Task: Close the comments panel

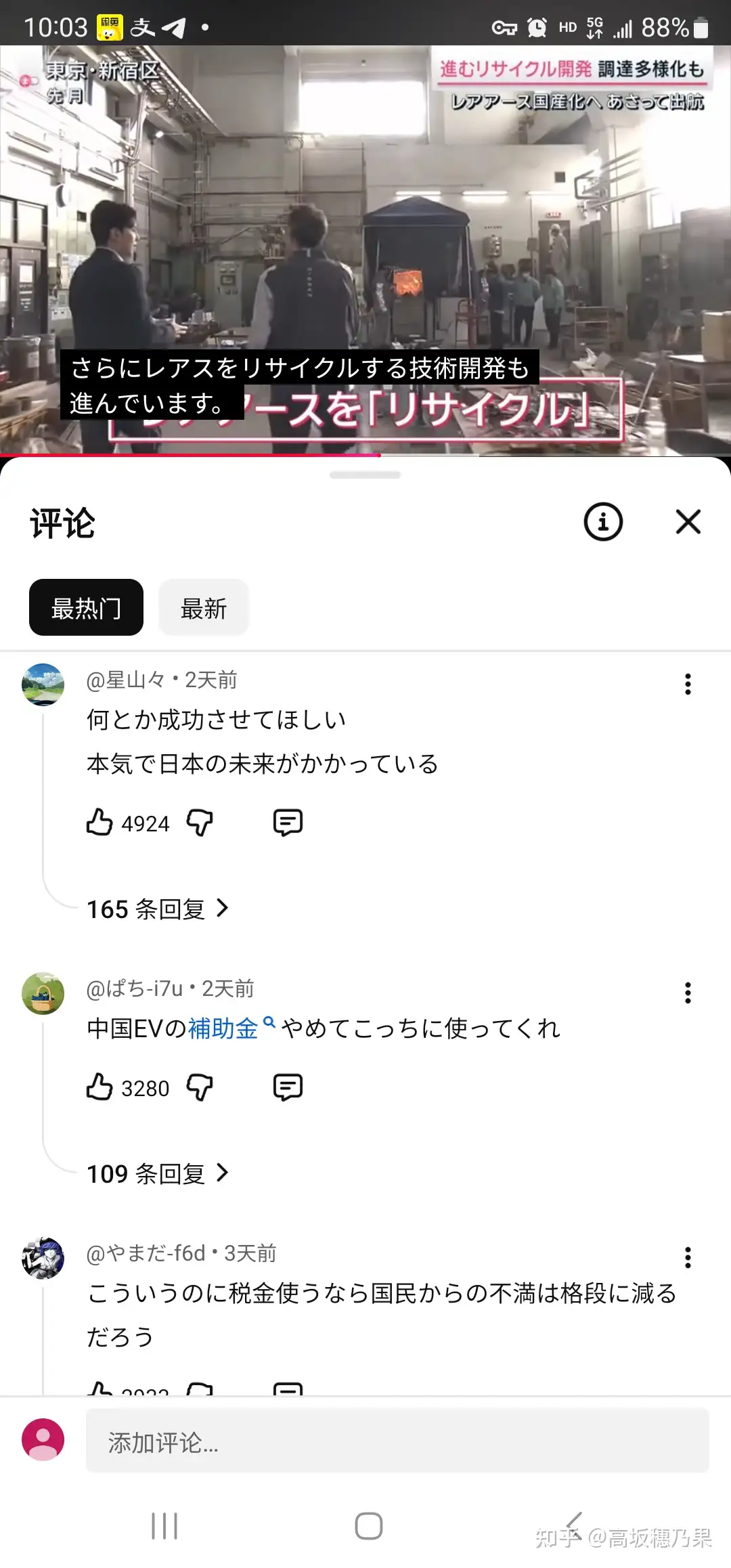Action: pyautogui.click(x=688, y=522)
